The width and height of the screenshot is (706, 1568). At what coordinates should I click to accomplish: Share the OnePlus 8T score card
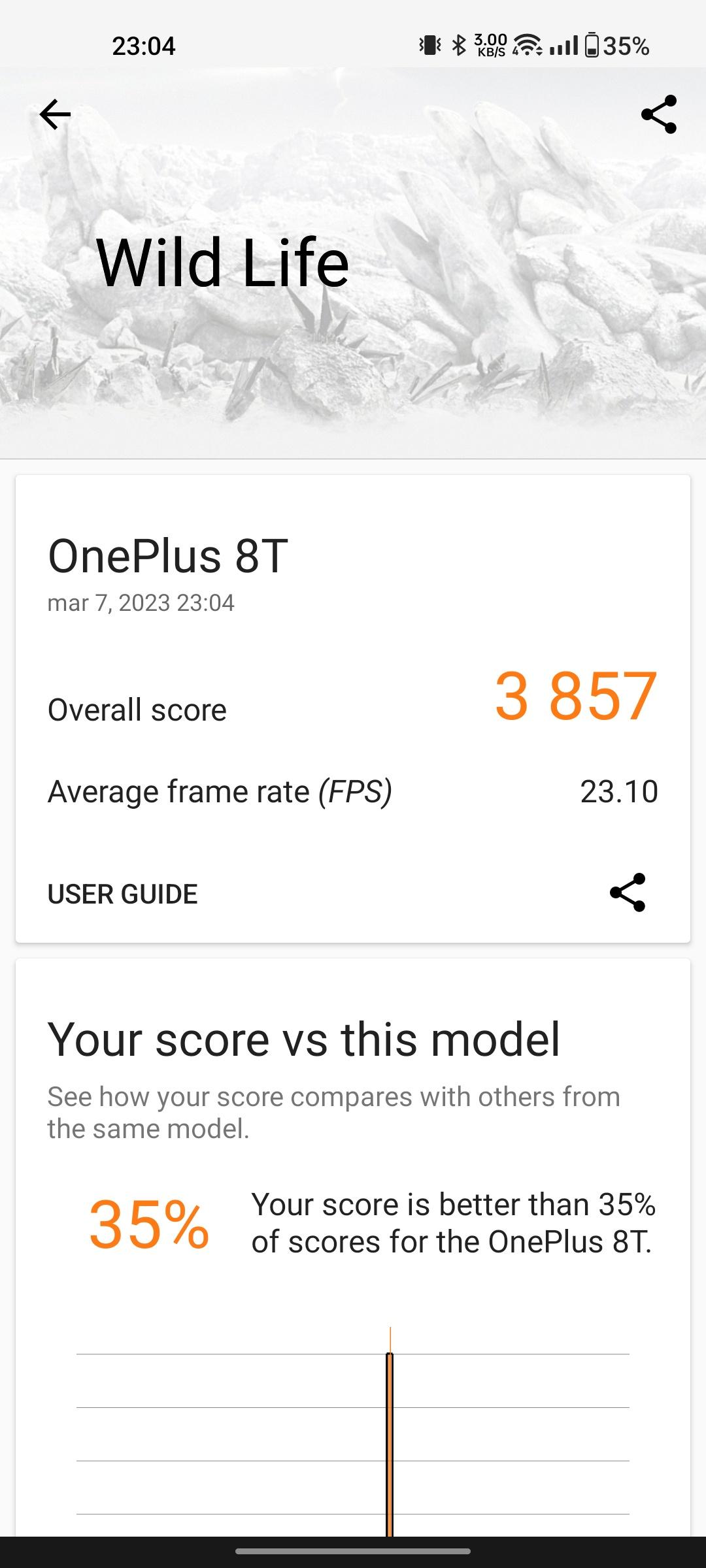(x=628, y=892)
